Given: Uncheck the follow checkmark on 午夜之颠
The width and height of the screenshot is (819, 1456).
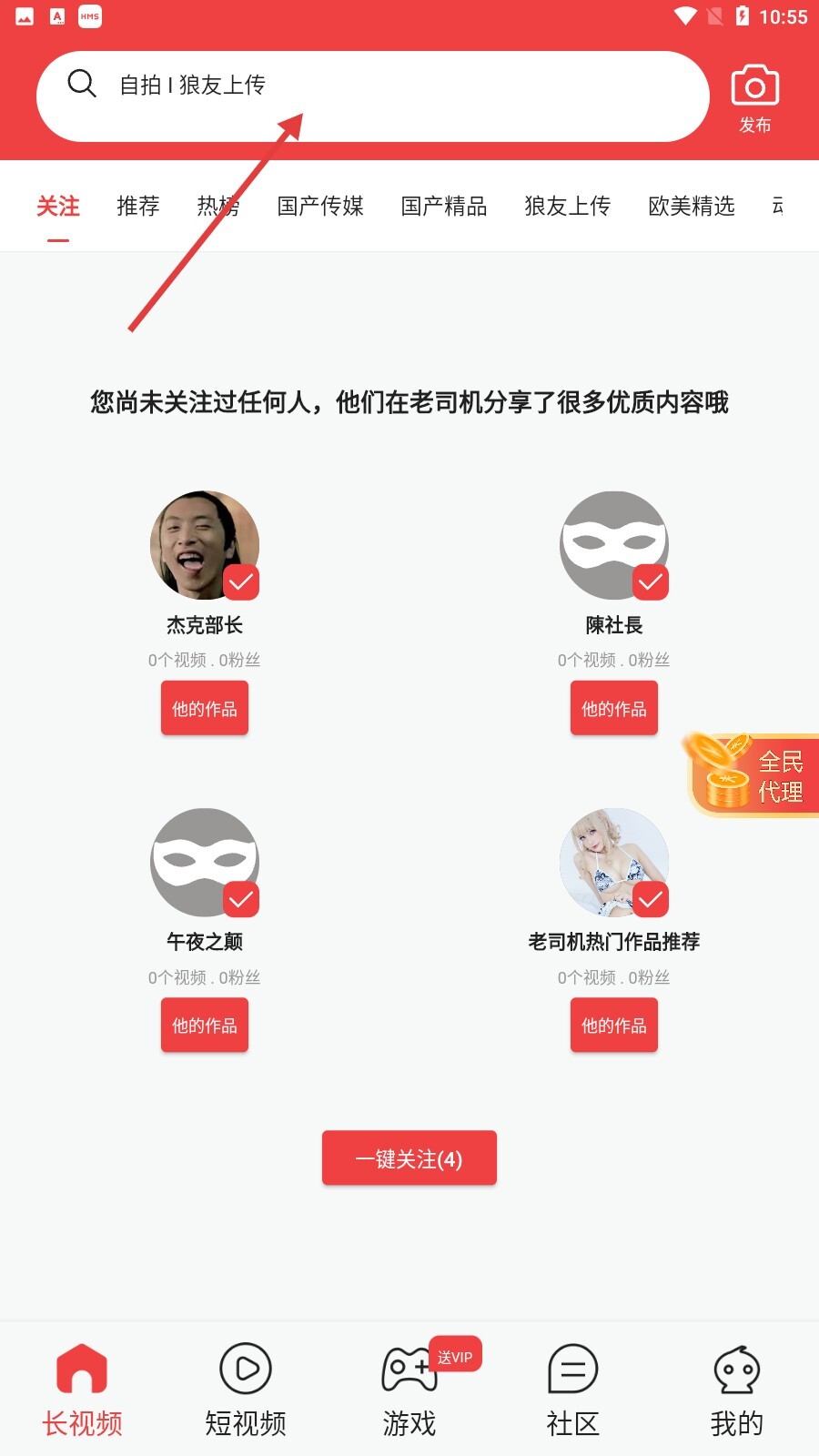Looking at the screenshot, I should coord(241,899).
